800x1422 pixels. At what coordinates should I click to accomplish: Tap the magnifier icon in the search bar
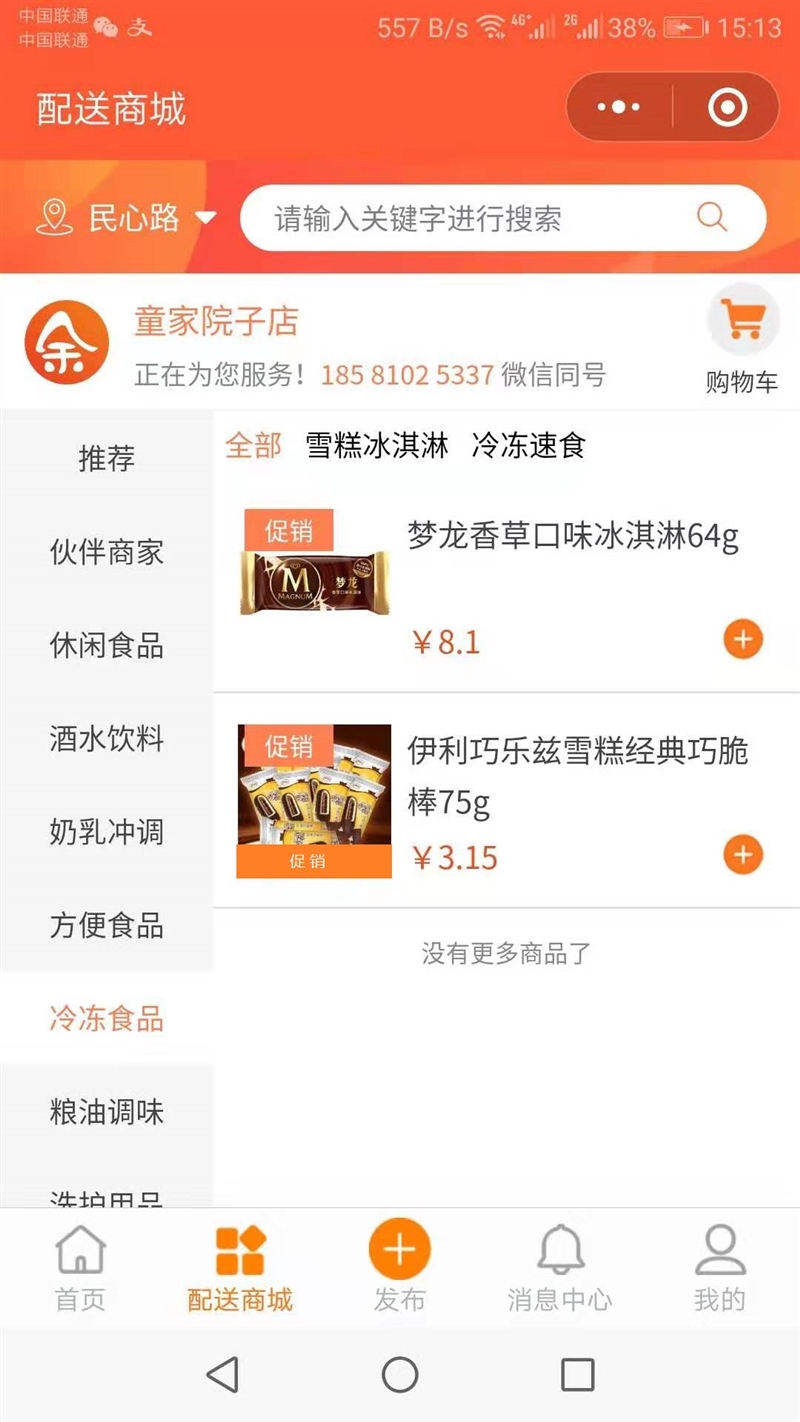tap(710, 217)
